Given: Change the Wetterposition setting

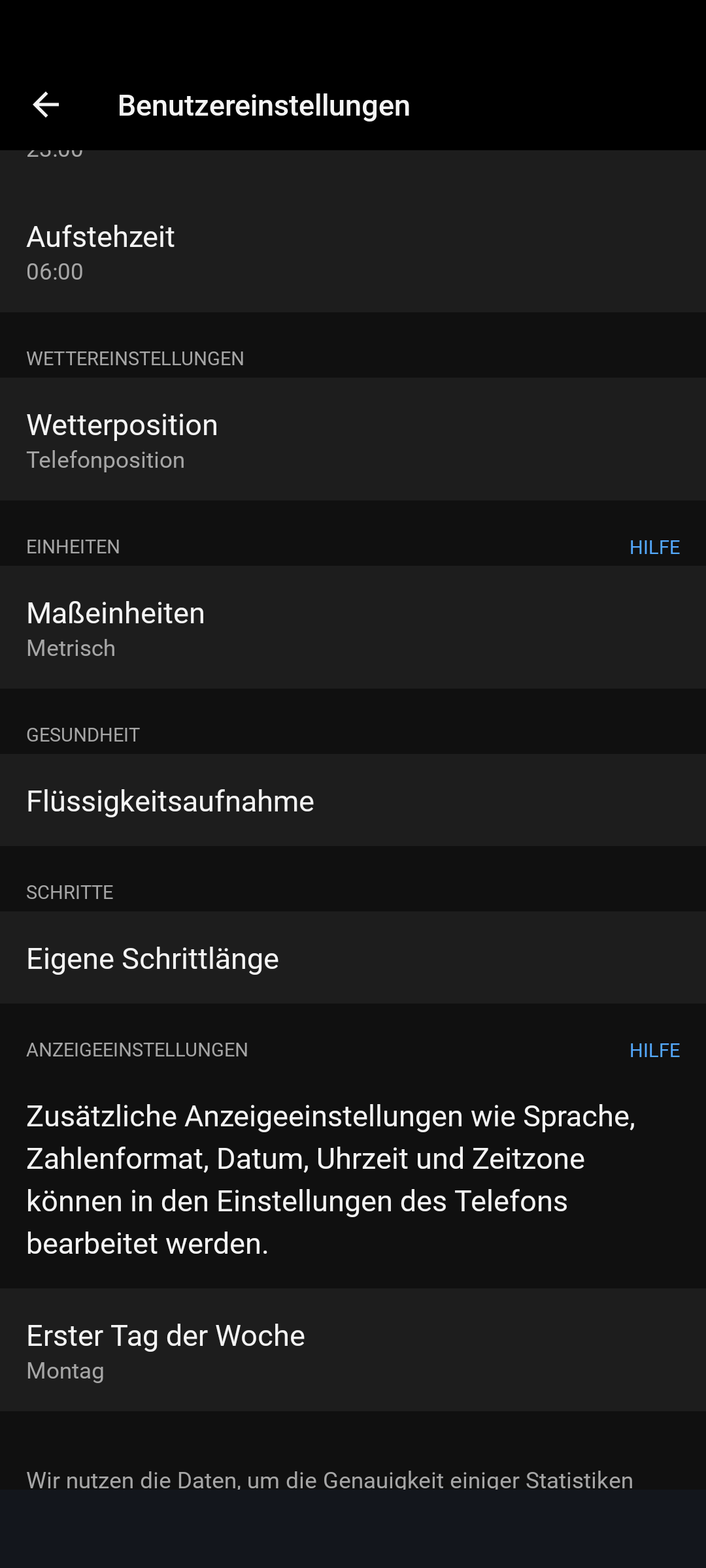Looking at the screenshot, I should (x=353, y=440).
